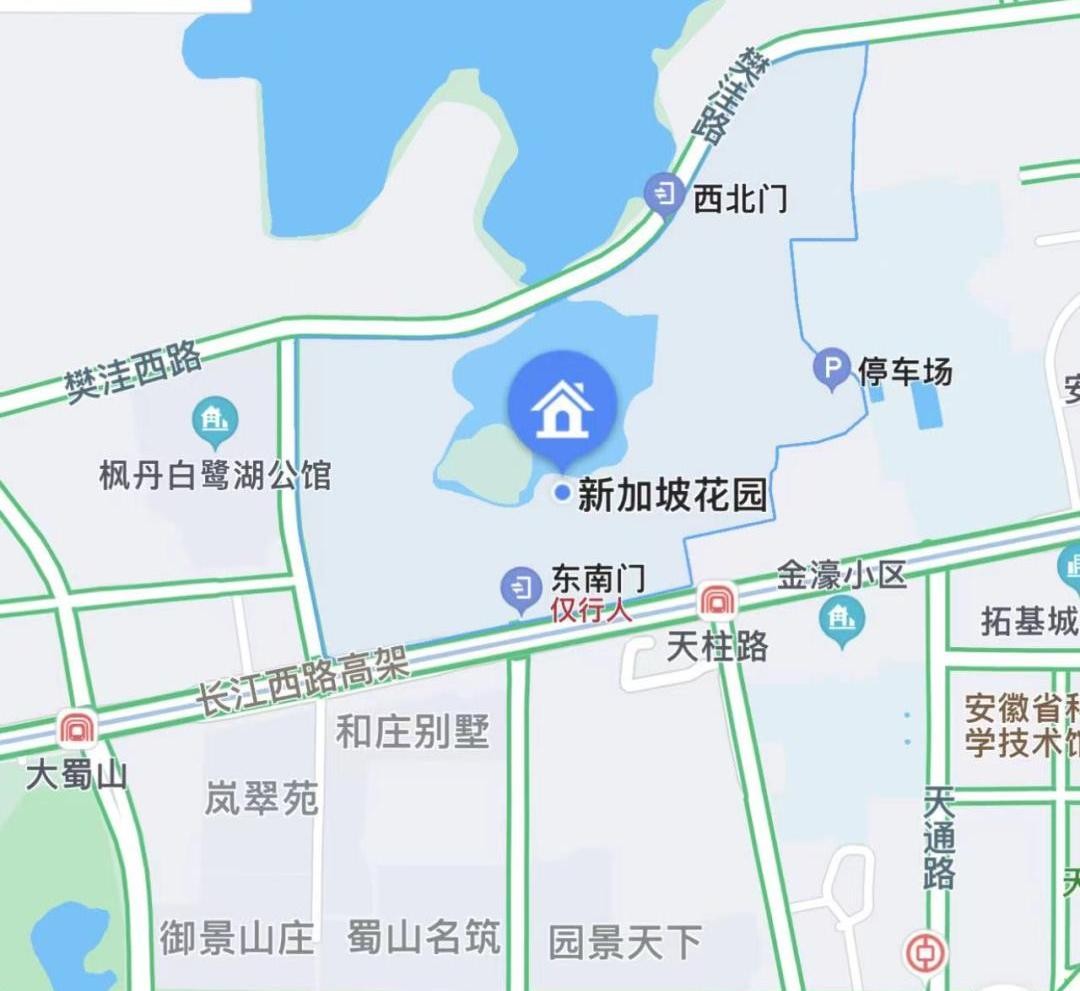Select the 天柱路 metro station icon
The width and height of the screenshot is (1080, 991).
click(716, 600)
